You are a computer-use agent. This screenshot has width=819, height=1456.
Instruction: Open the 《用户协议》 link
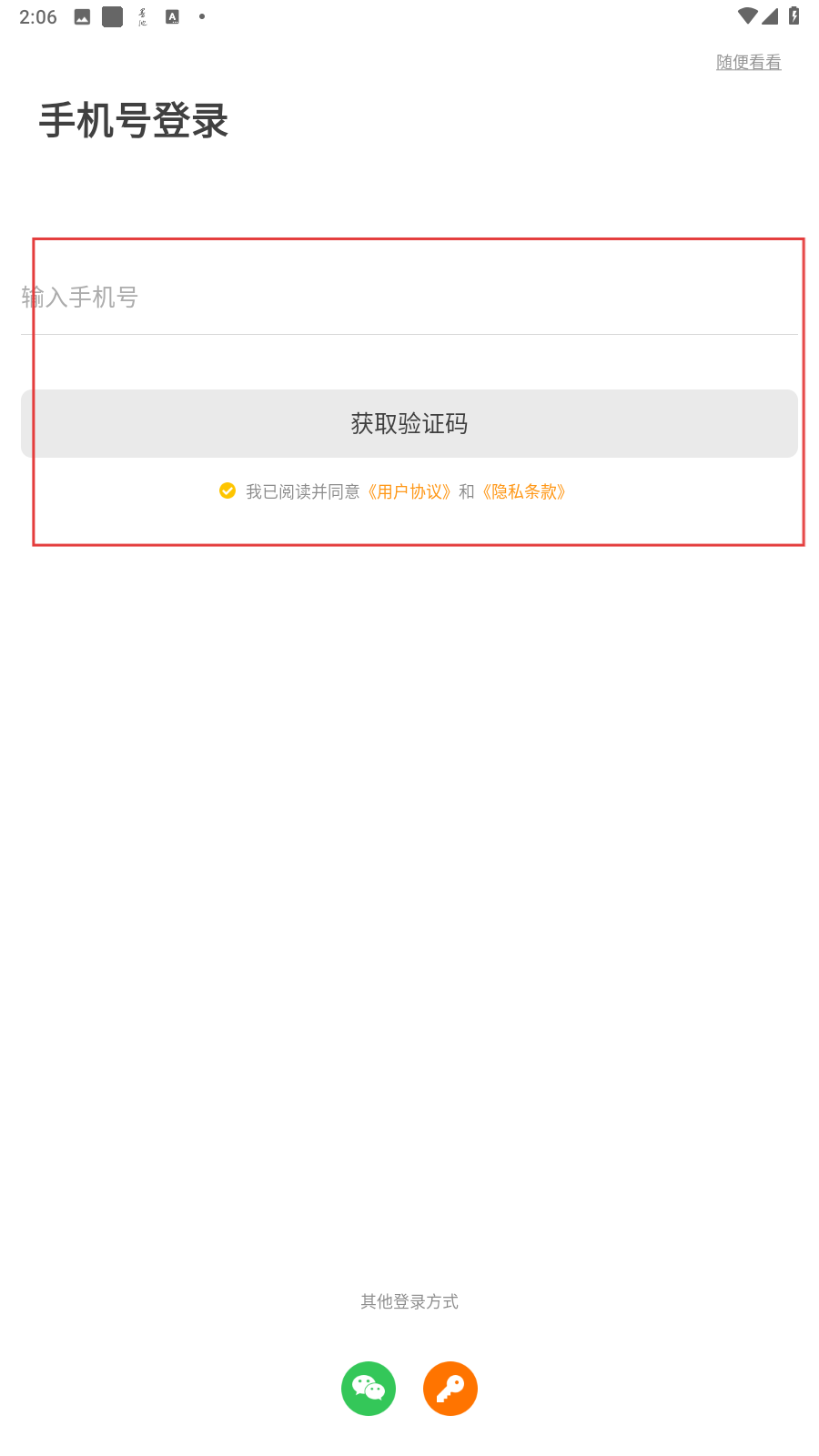(409, 491)
